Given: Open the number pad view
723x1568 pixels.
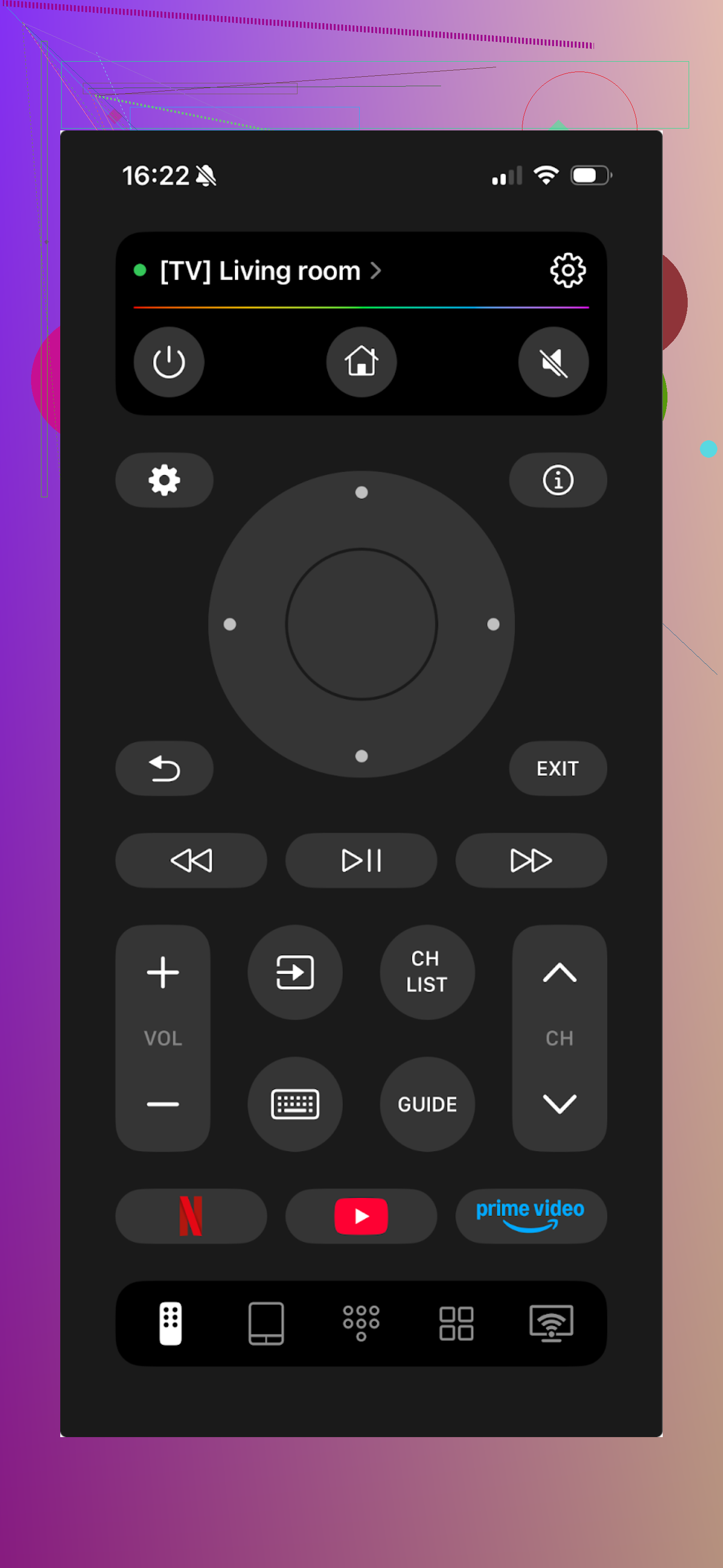Looking at the screenshot, I should click(x=361, y=1323).
